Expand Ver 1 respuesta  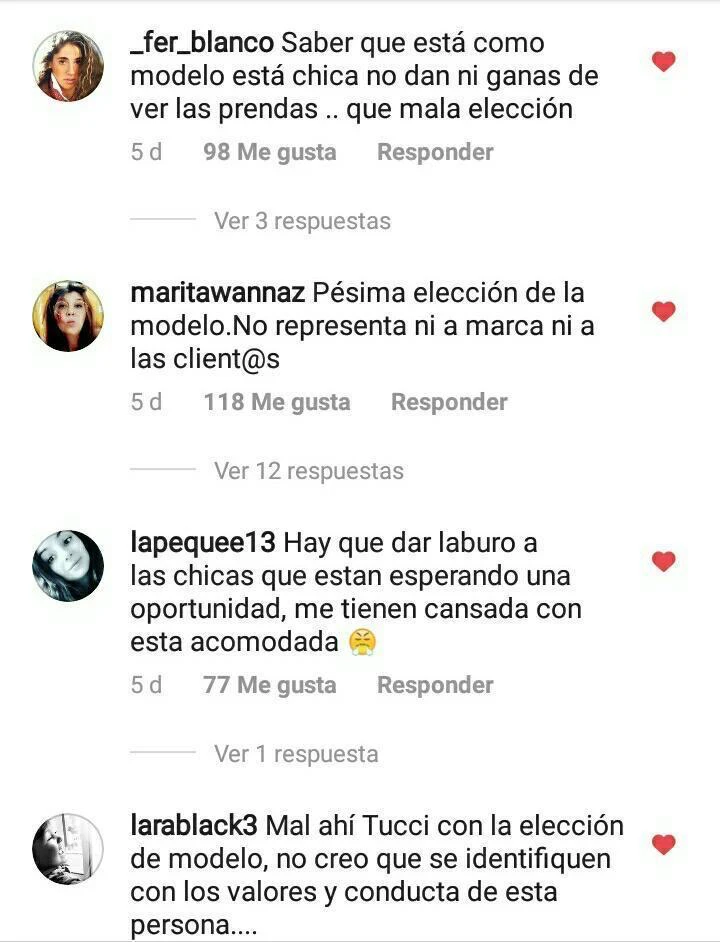(296, 754)
